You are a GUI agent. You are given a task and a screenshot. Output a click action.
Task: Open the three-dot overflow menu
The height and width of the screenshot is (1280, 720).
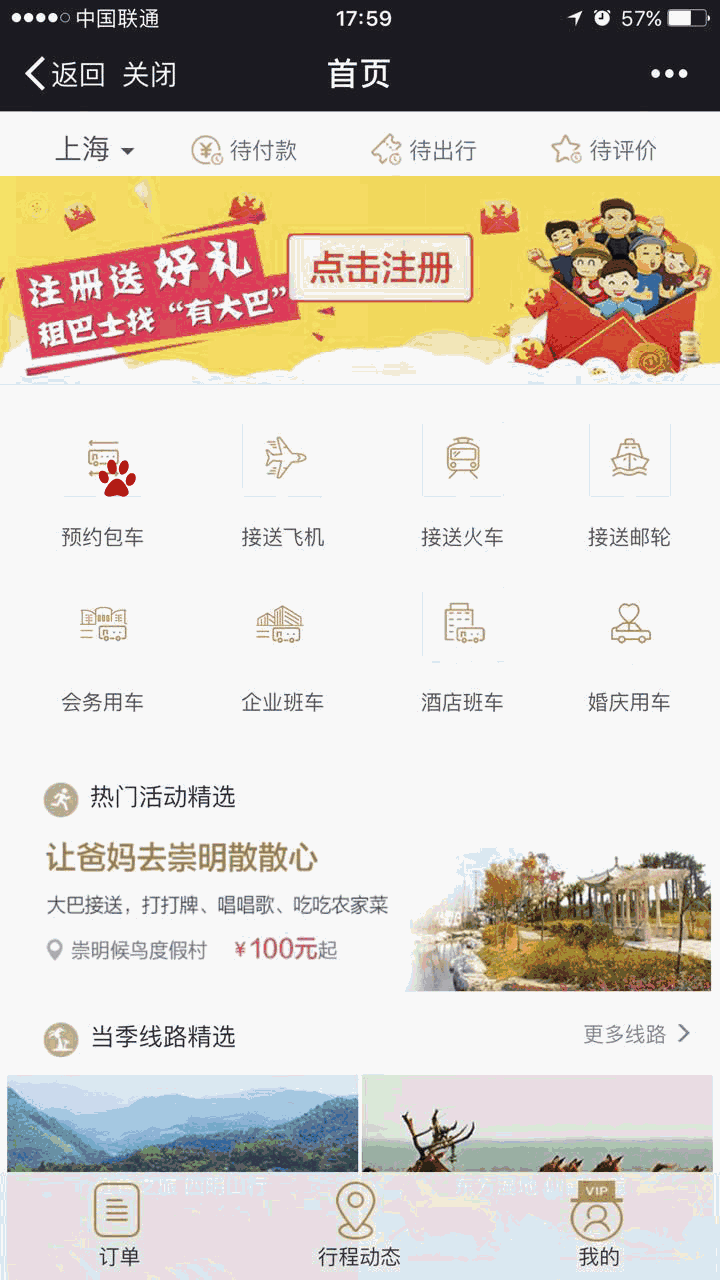click(x=669, y=74)
